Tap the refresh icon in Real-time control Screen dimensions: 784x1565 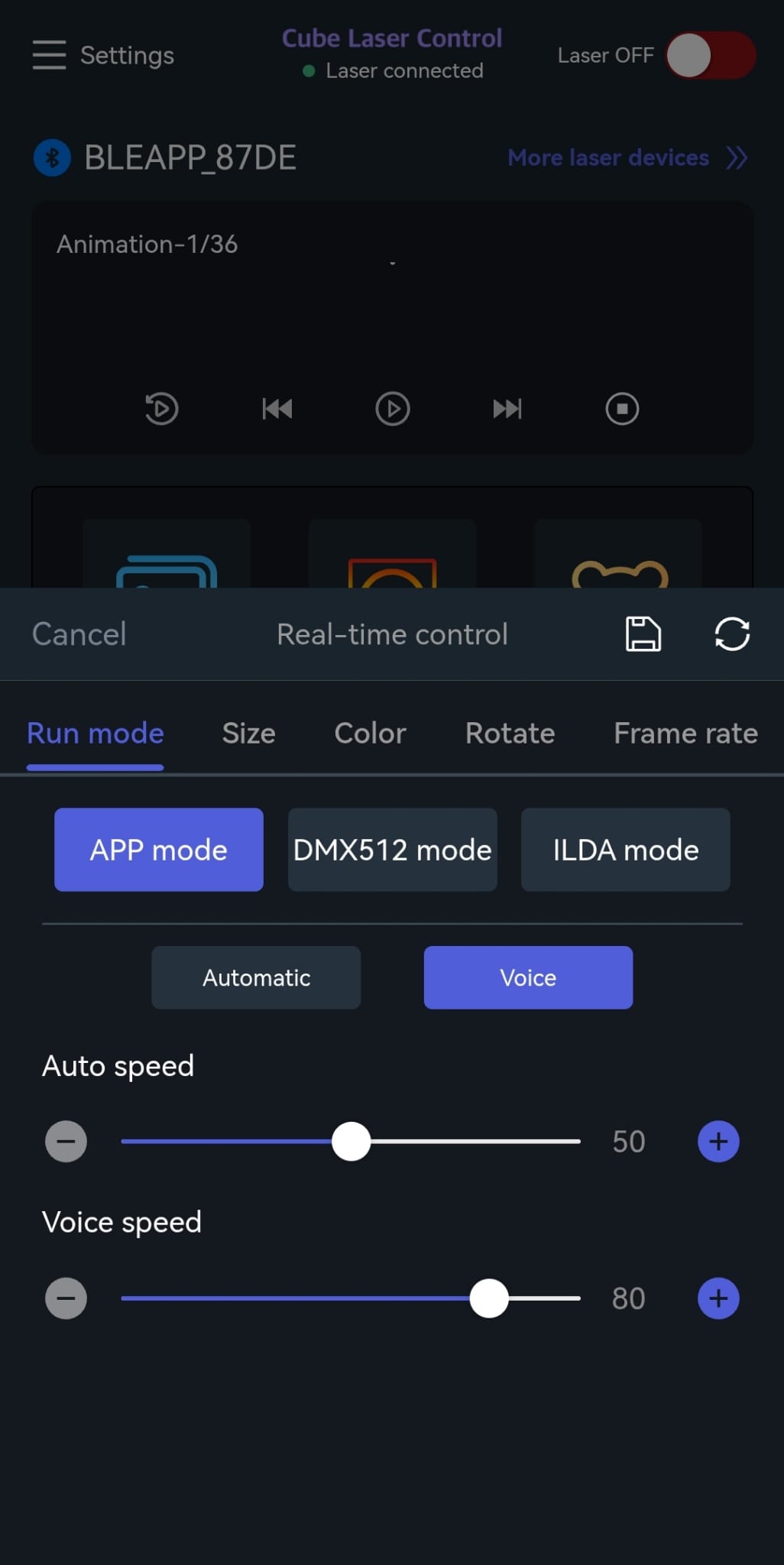pyautogui.click(x=731, y=634)
